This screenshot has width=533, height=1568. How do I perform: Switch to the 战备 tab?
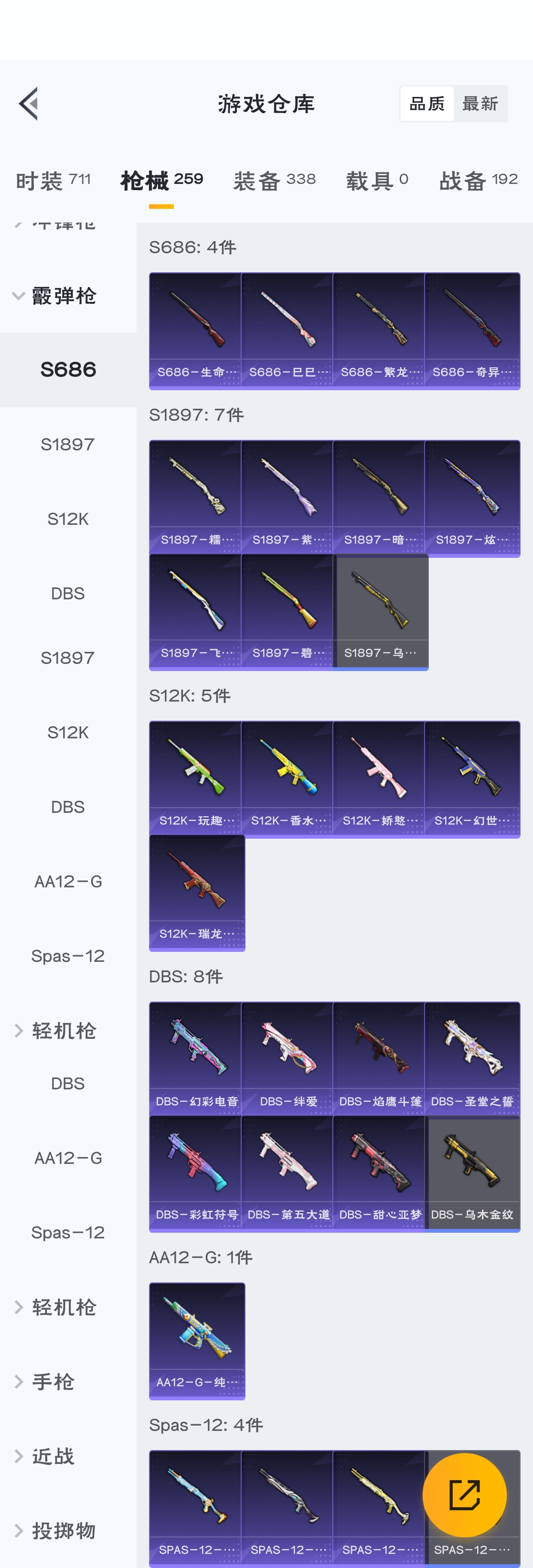click(x=478, y=181)
